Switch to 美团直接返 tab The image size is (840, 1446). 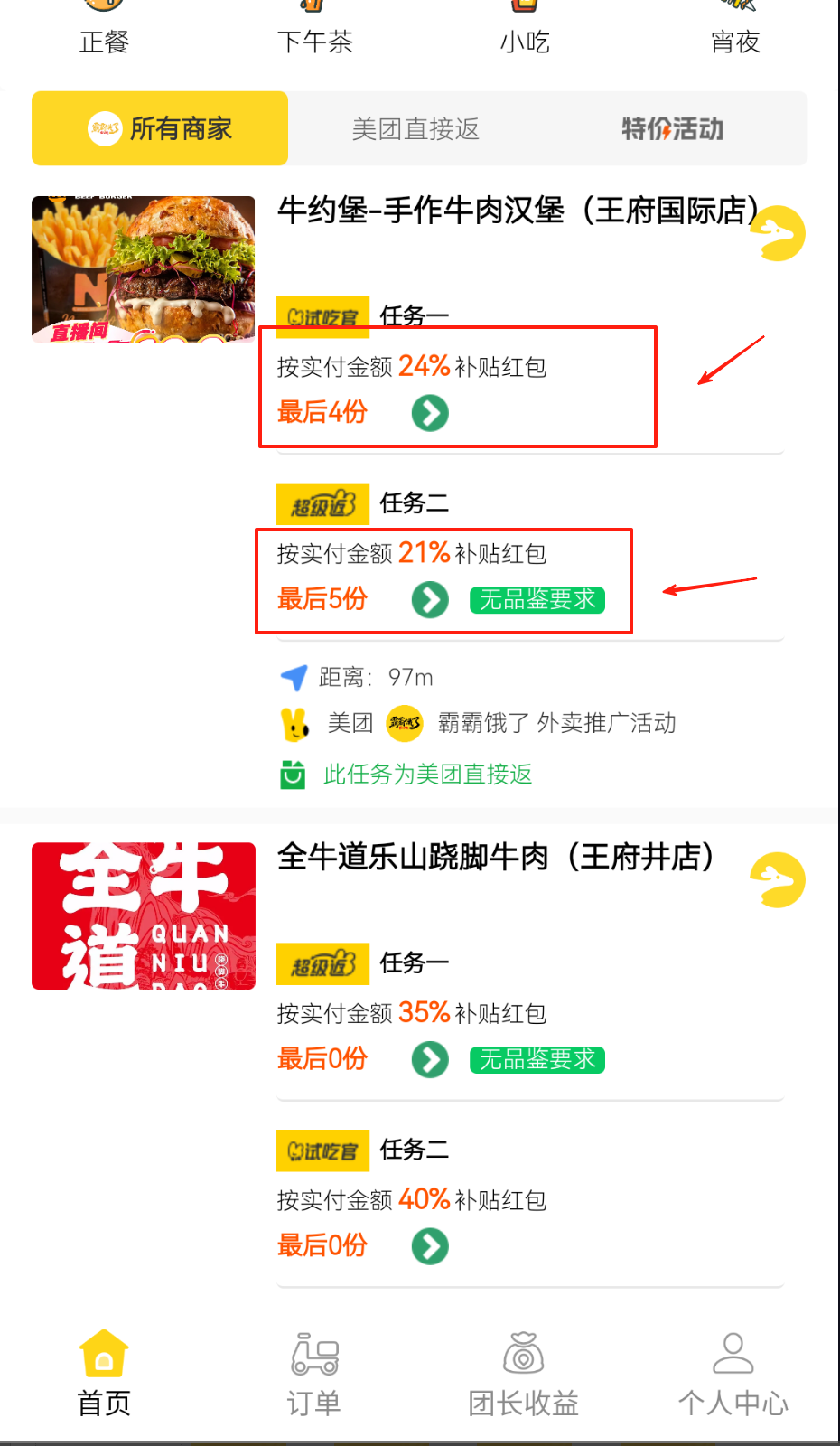pyautogui.click(x=415, y=128)
